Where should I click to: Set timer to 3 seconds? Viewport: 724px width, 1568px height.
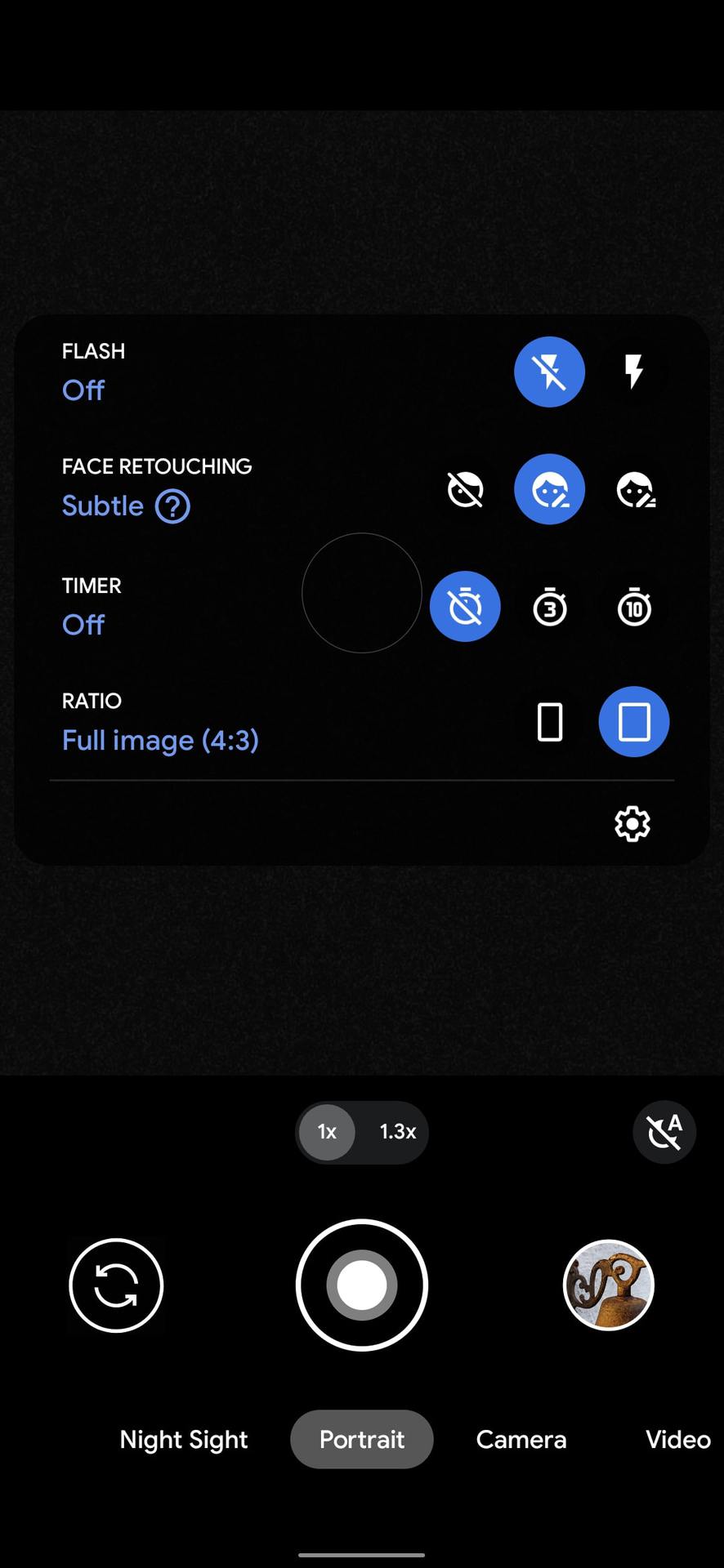[x=549, y=607]
